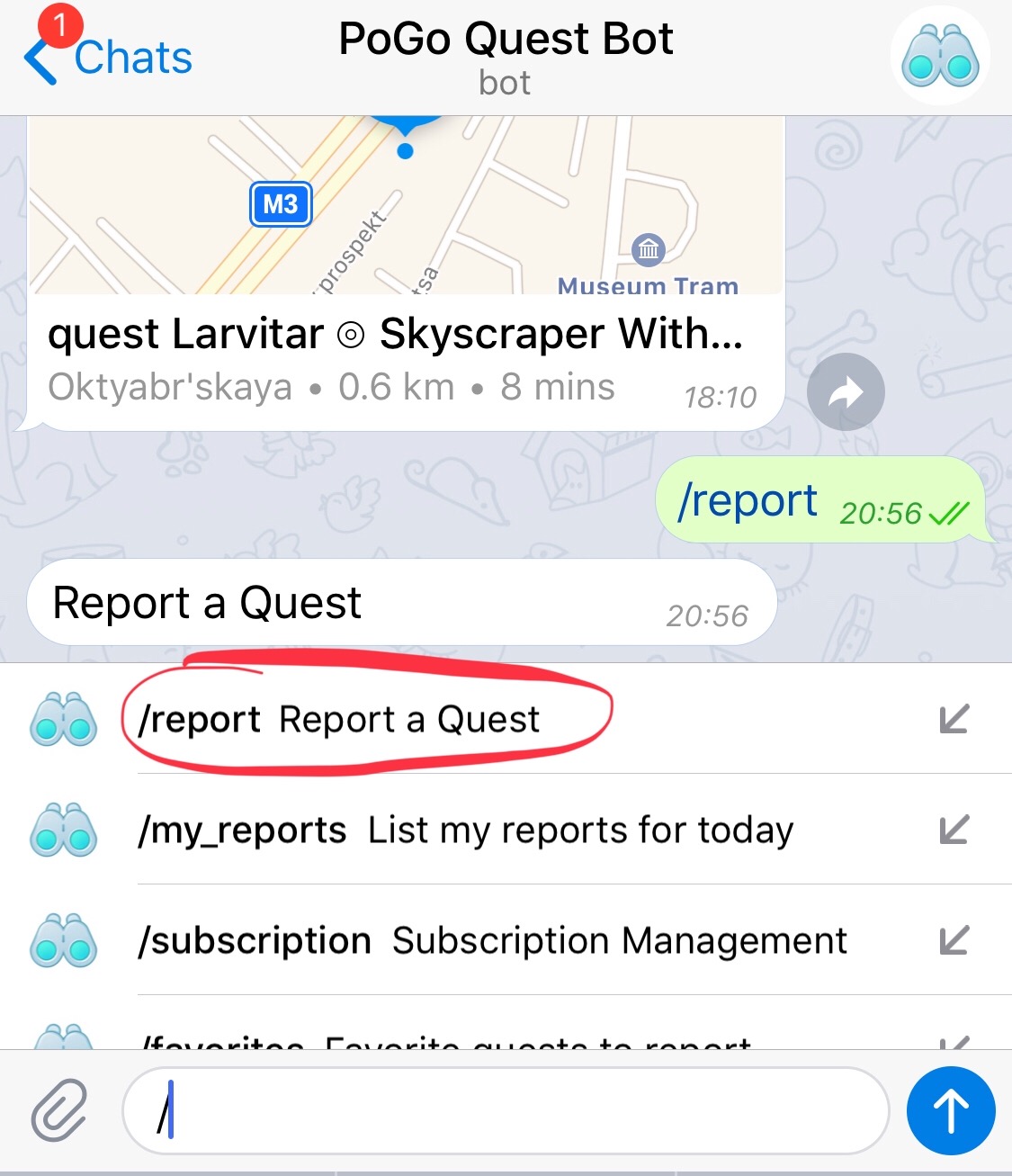
Task: Forward the location message
Action: click(846, 392)
